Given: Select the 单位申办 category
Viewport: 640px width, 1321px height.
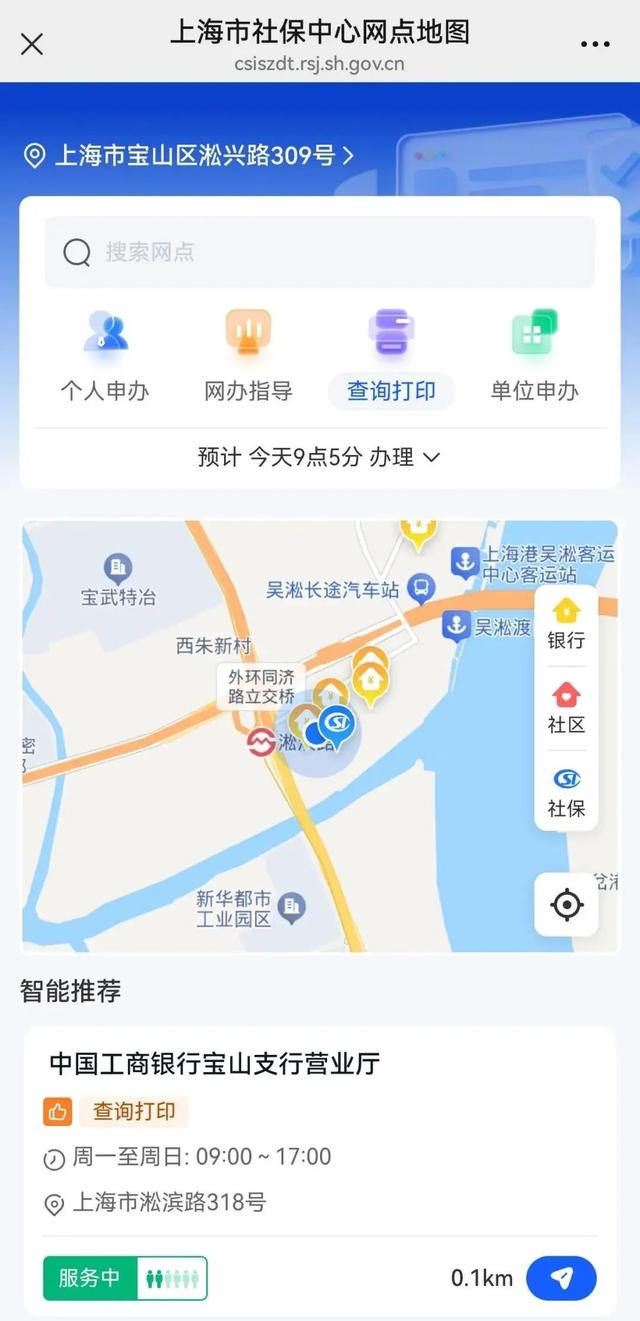Looking at the screenshot, I should click(x=534, y=357).
